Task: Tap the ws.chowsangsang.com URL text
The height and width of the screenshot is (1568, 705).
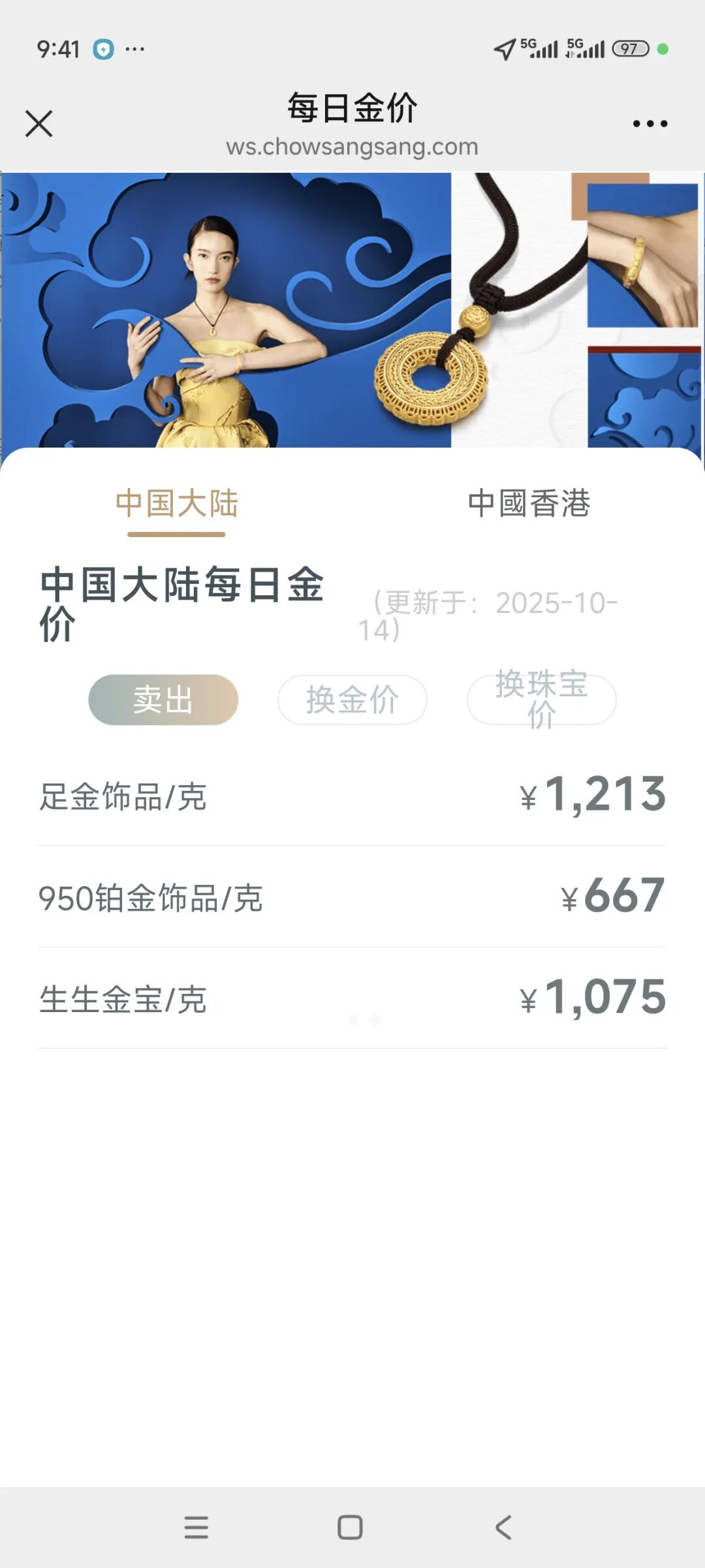Action: point(352,147)
